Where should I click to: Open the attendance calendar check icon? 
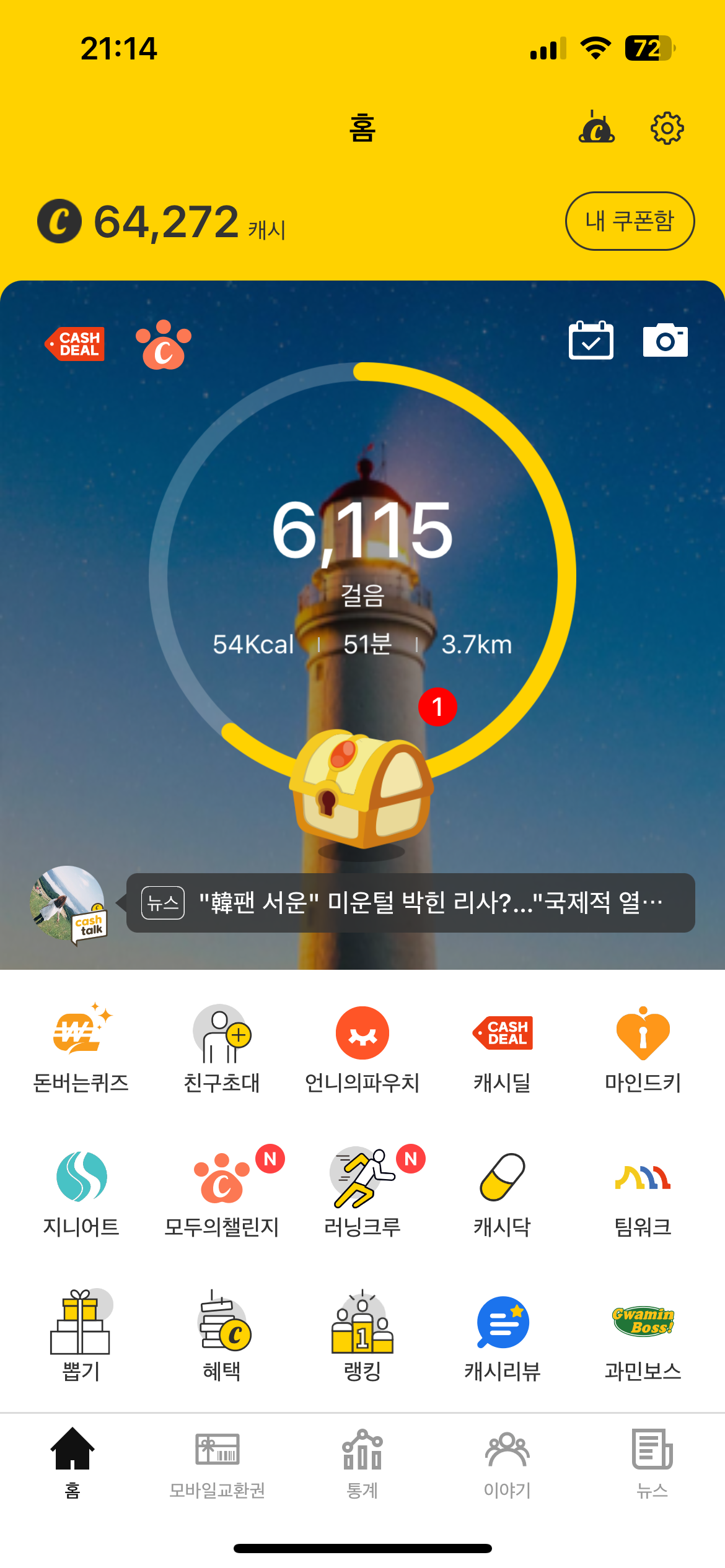pos(591,341)
